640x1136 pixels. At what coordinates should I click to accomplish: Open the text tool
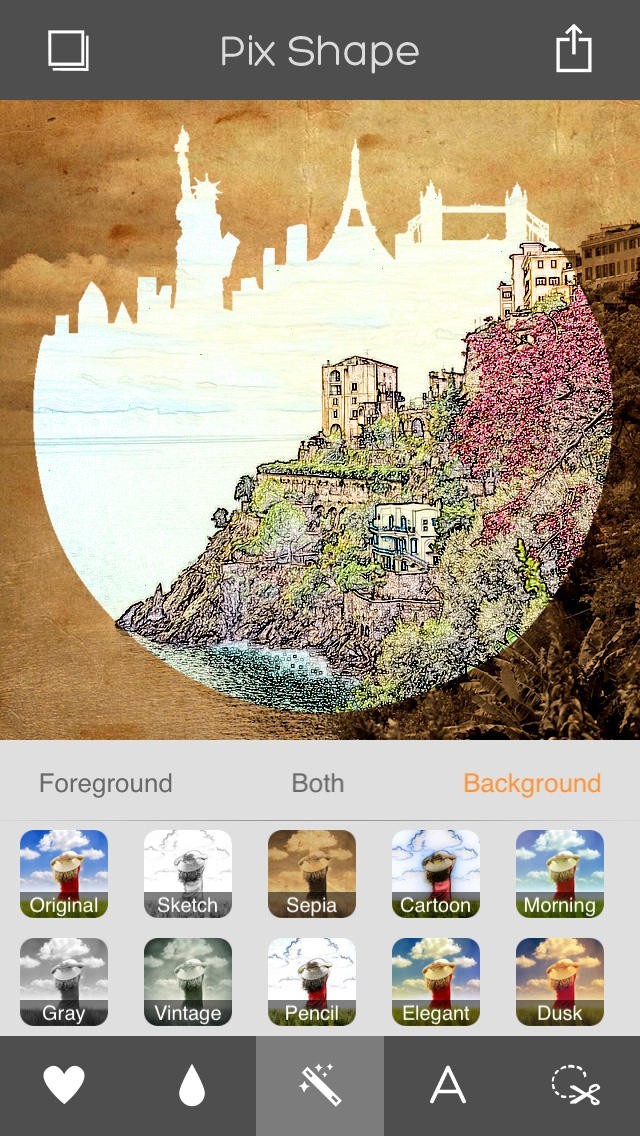[447, 1085]
